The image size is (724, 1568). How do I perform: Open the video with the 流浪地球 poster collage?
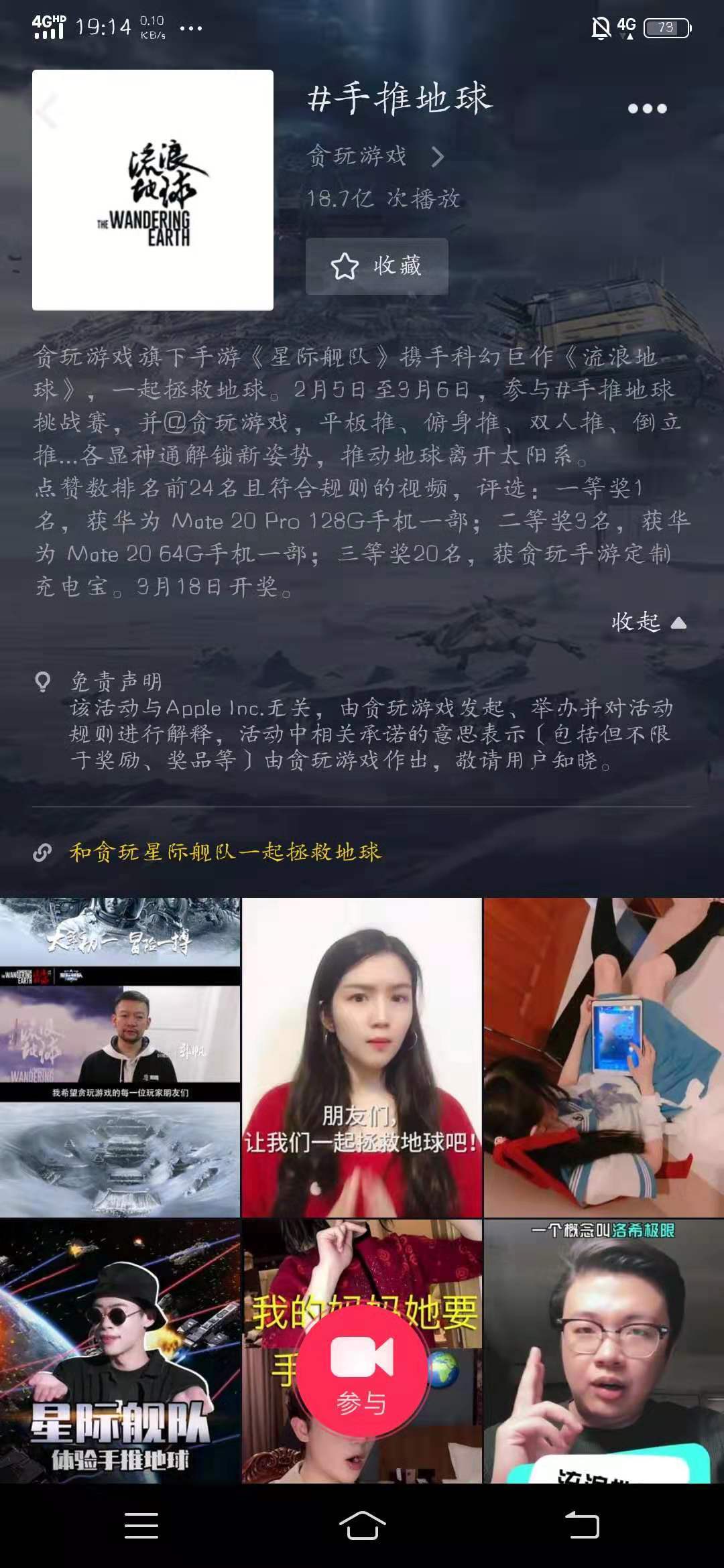click(120, 1057)
